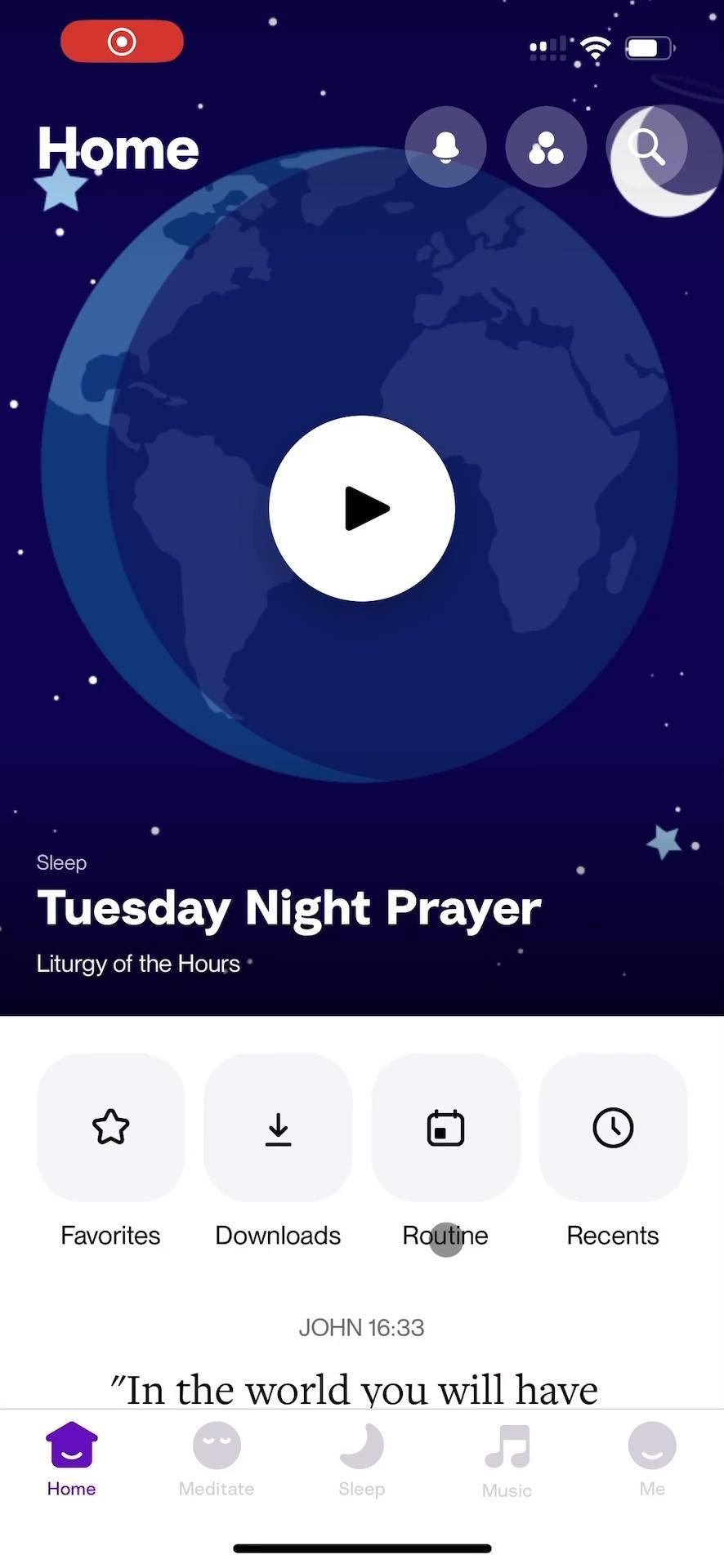724x1568 pixels.
Task: Open the community icon next to notifications
Action: [x=546, y=147]
